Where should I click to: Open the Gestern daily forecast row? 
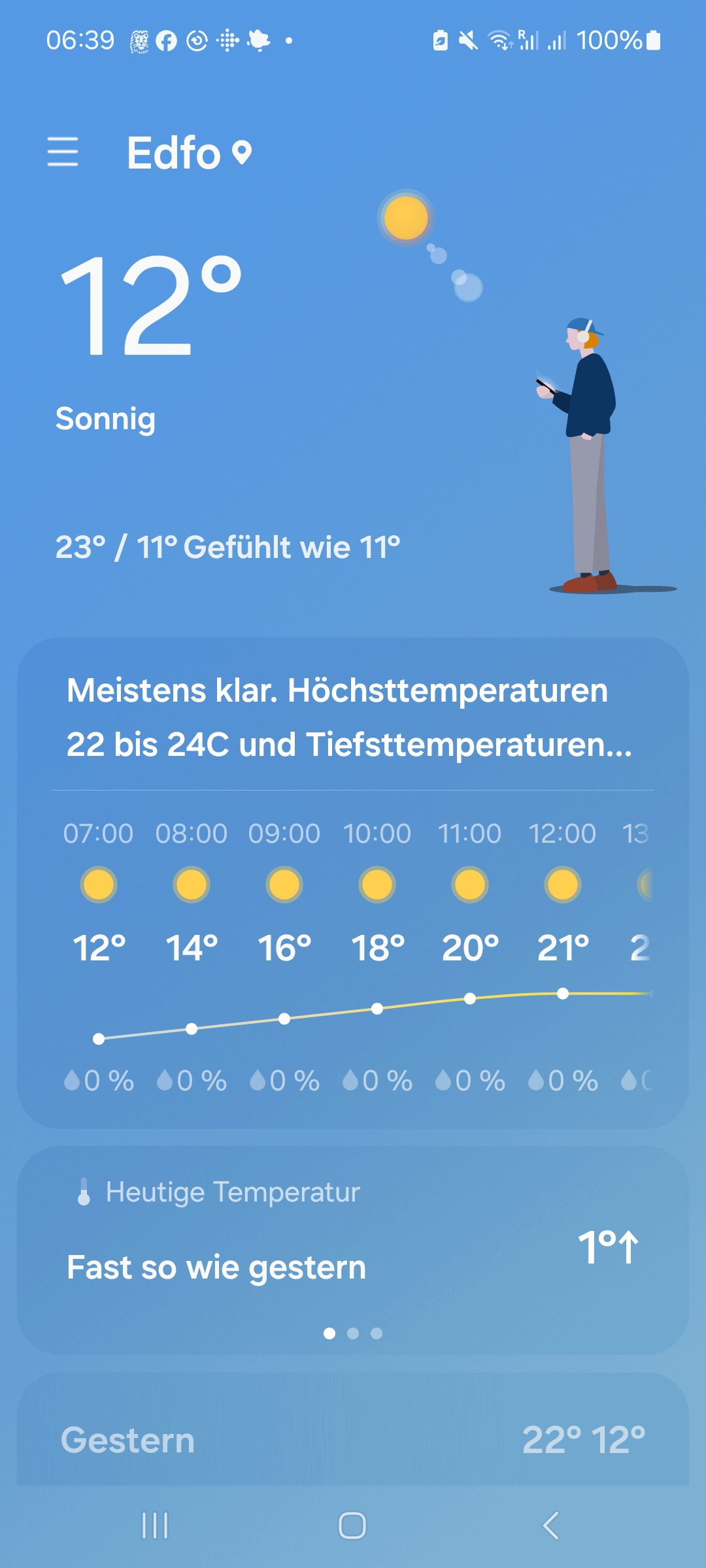point(353,1440)
